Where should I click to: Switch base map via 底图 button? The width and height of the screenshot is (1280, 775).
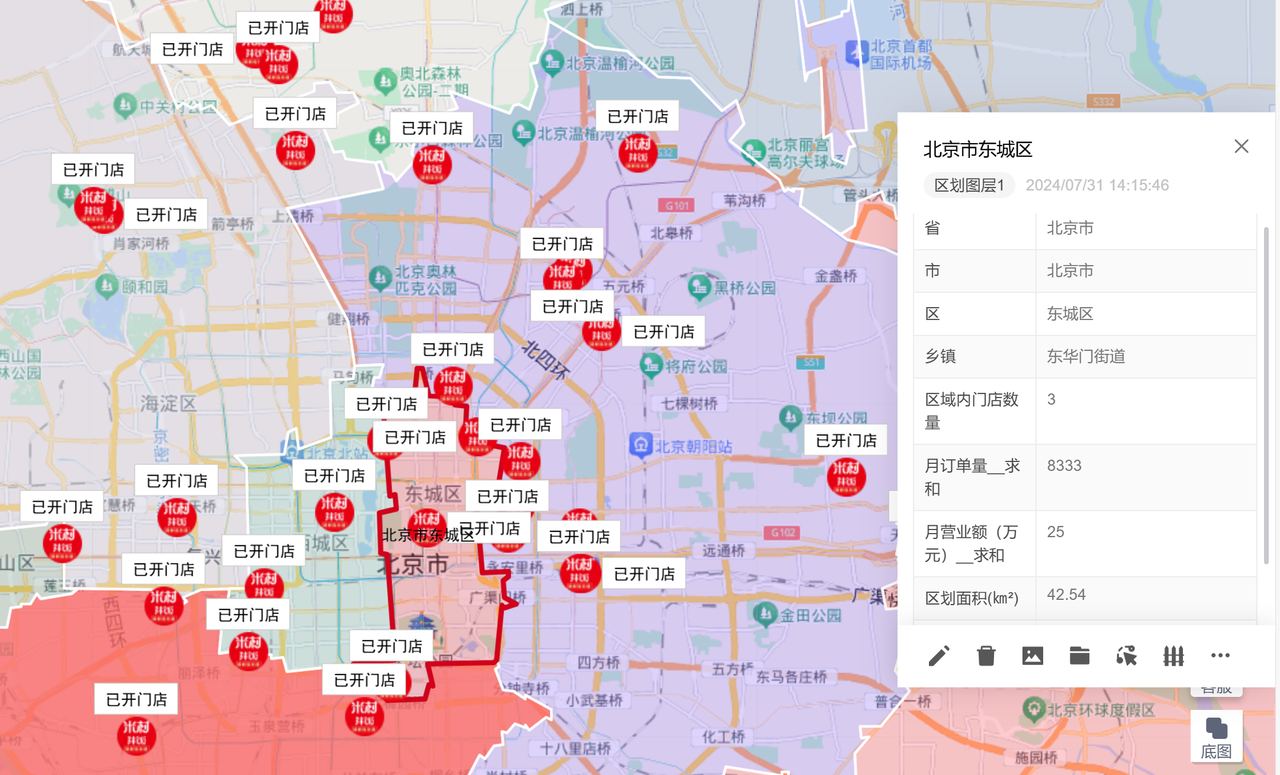[x=1216, y=737]
